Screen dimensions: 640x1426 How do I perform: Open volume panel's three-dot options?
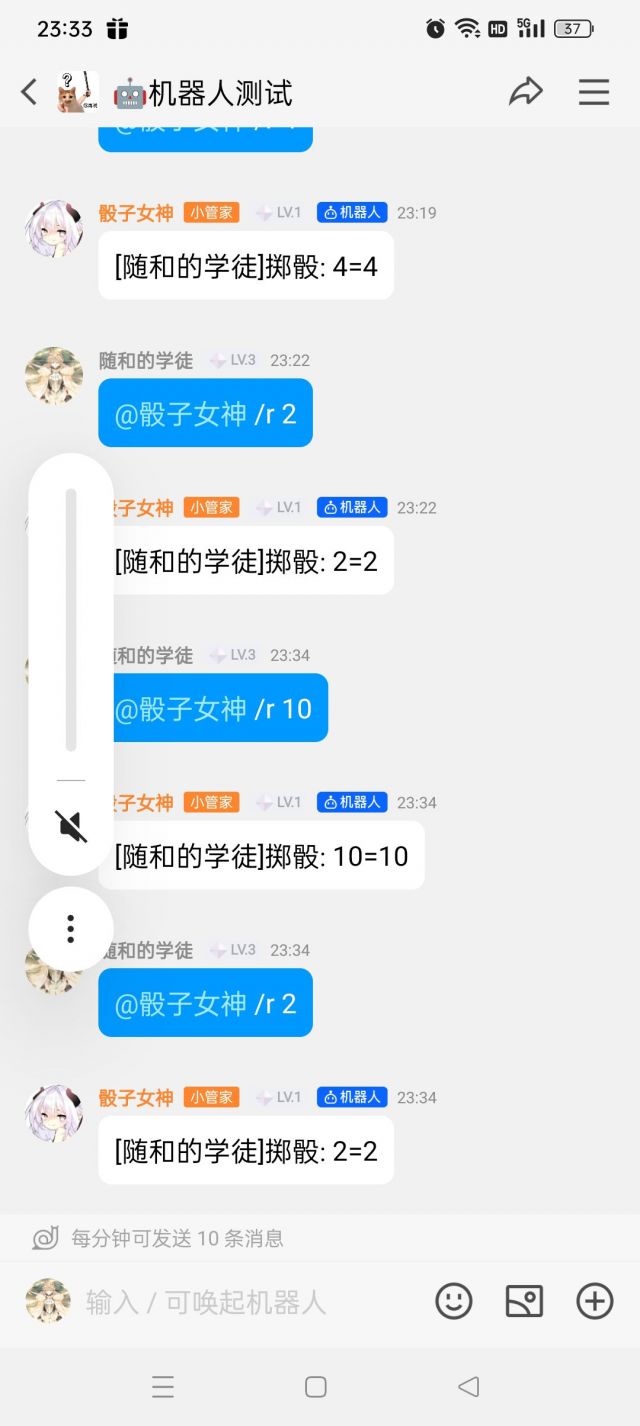click(70, 929)
